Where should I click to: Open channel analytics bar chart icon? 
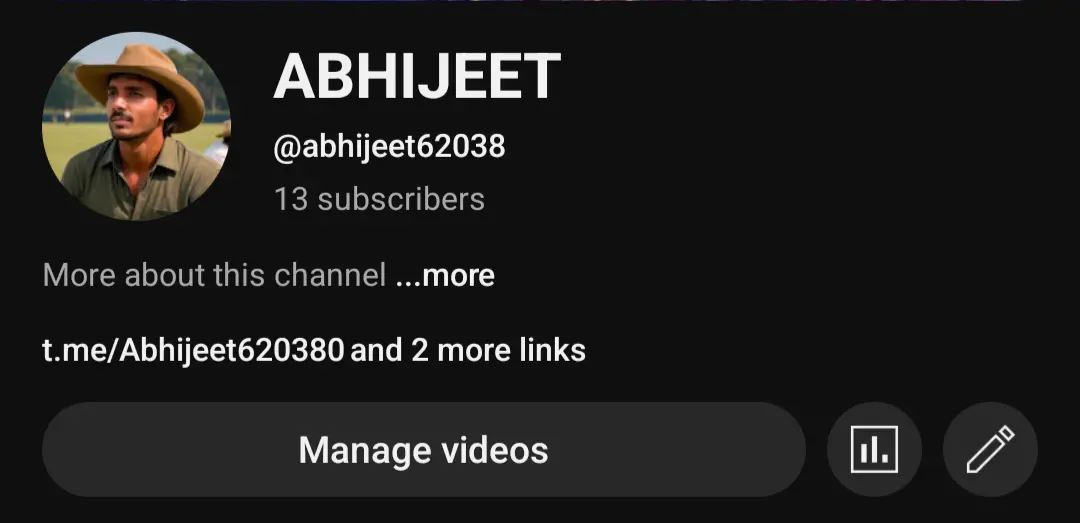[874, 450]
